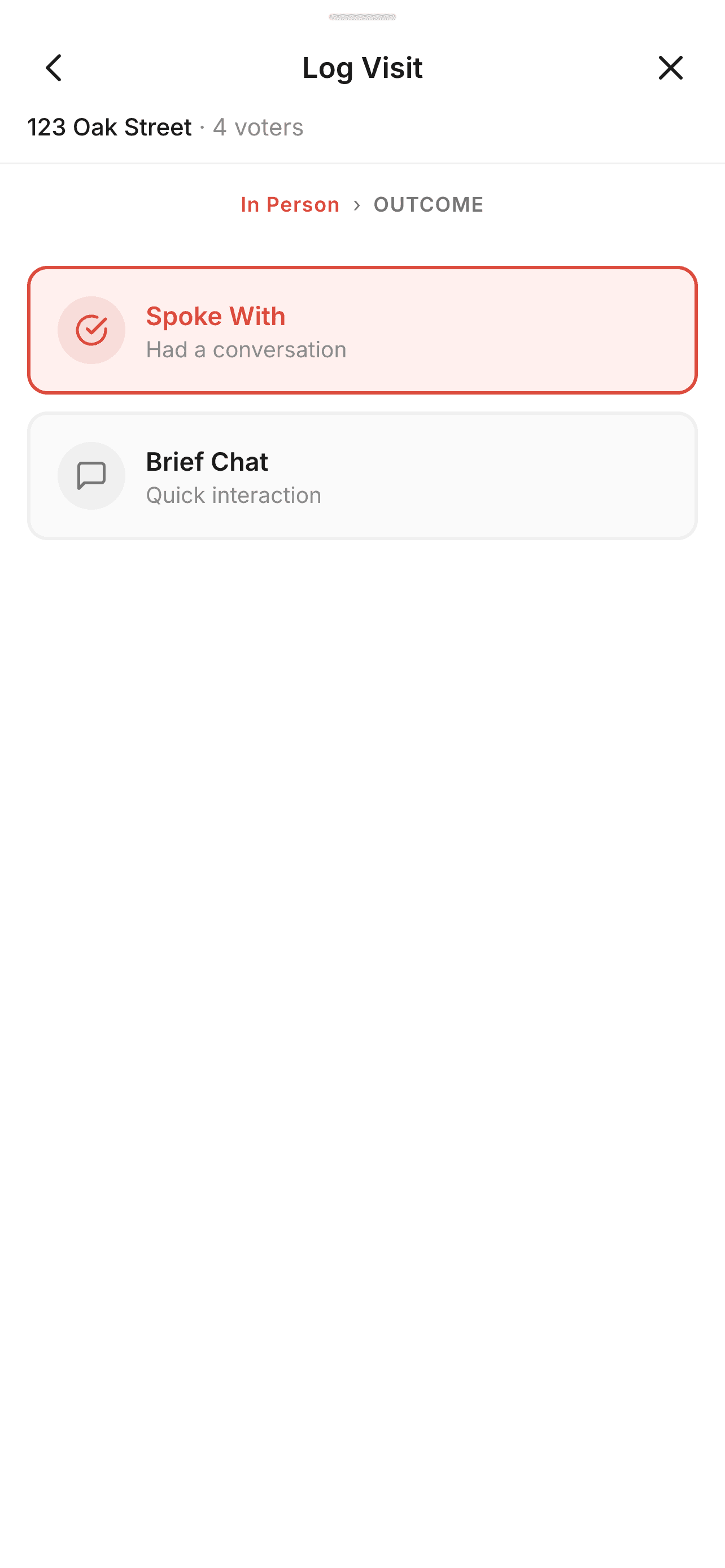The width and height of the screenshot is (725, 1568).
Task: Go back to contact method selection
Action: point(54,68)
